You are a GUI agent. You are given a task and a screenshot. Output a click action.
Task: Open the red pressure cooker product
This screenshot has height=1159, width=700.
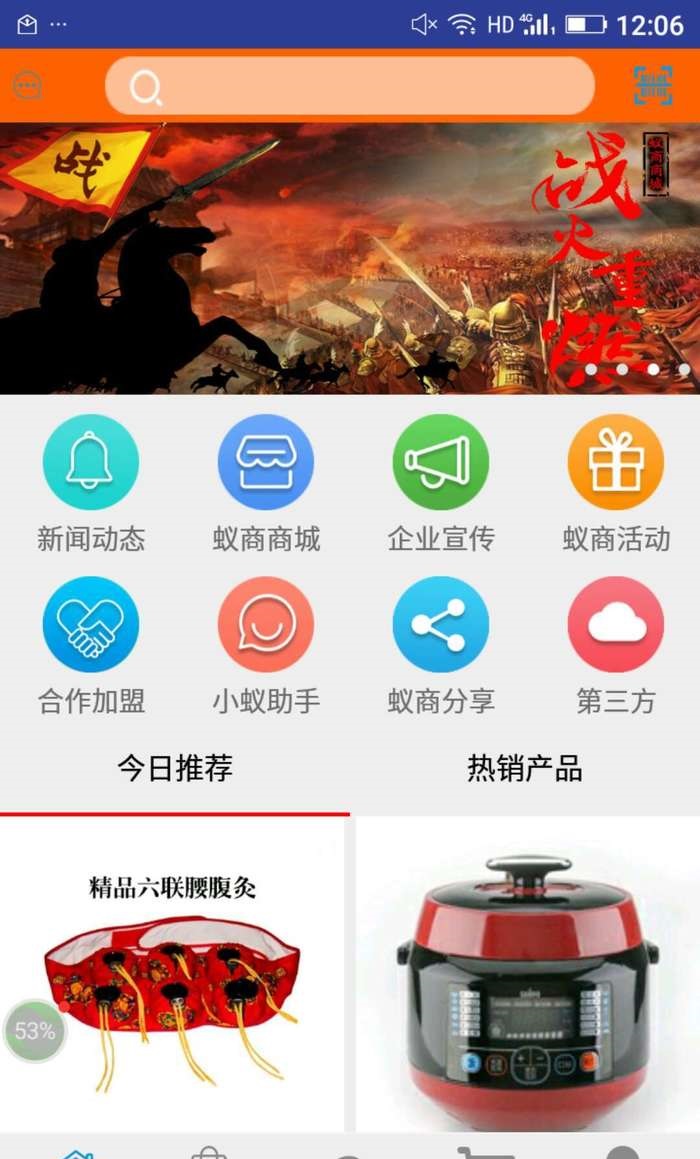point(528,975)
